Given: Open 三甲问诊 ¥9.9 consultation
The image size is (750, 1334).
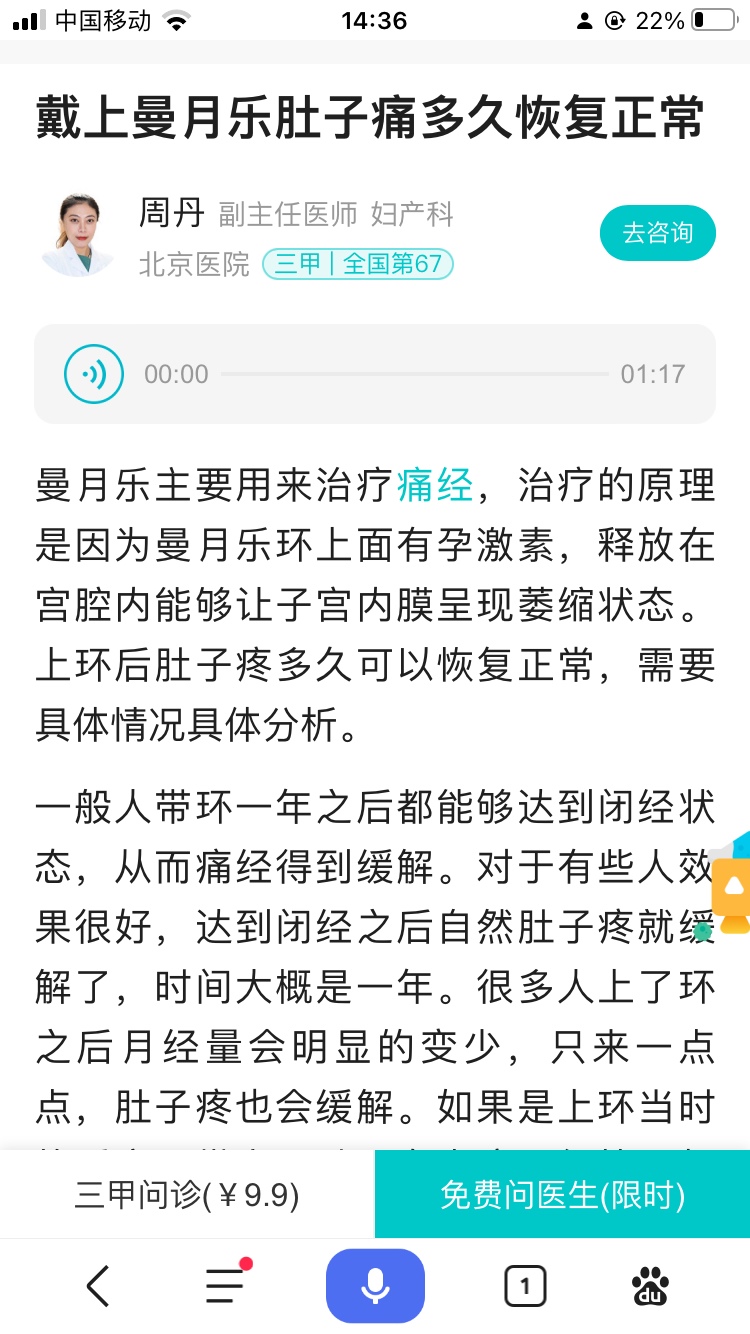Looking at the screenshot, I should coord(187,1195).
